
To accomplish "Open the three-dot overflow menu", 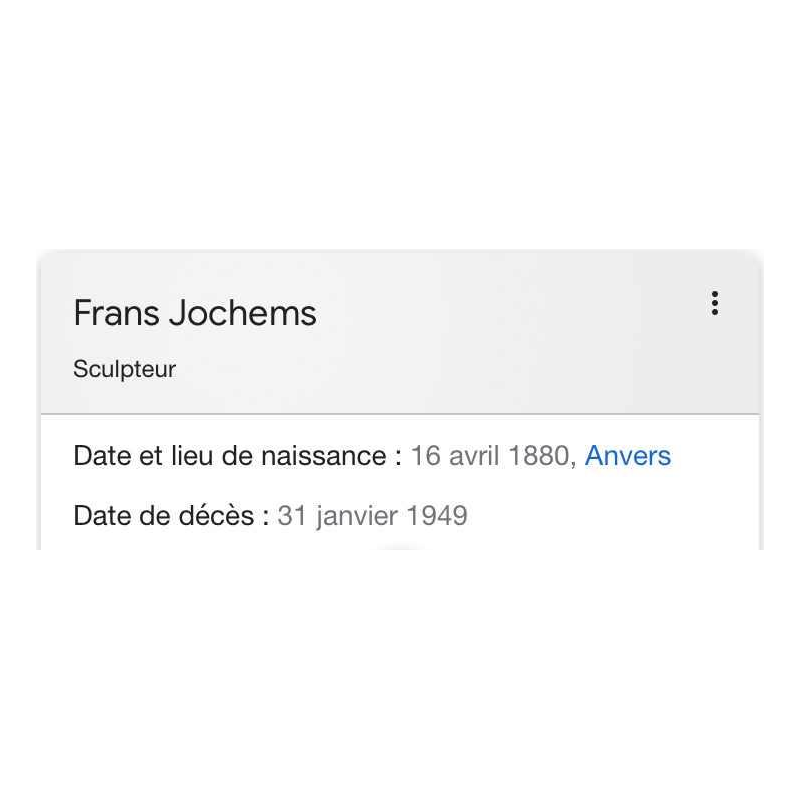I will [x=714, y=303].
